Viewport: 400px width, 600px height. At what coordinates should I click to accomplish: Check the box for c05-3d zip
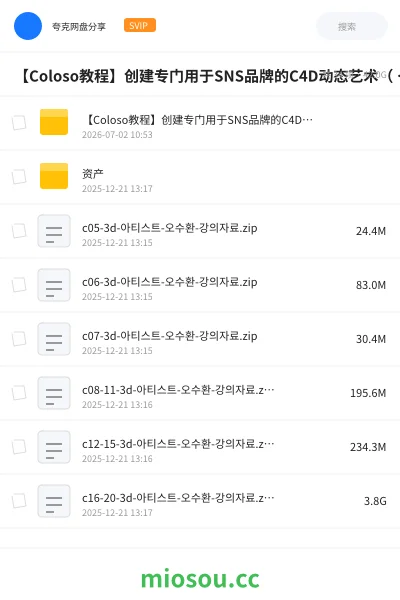pos(19,231)
